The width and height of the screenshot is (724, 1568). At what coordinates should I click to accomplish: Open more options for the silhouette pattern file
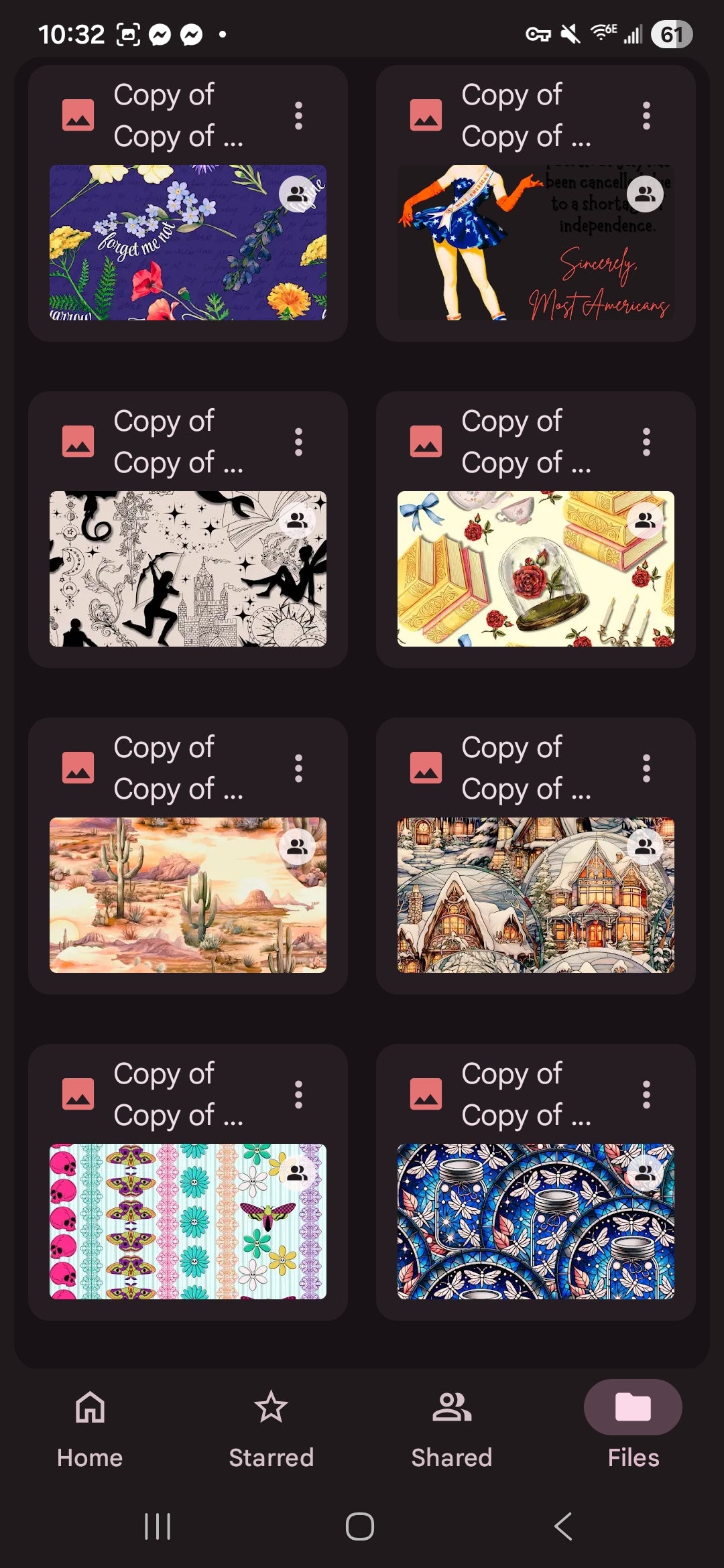(299, 442)
